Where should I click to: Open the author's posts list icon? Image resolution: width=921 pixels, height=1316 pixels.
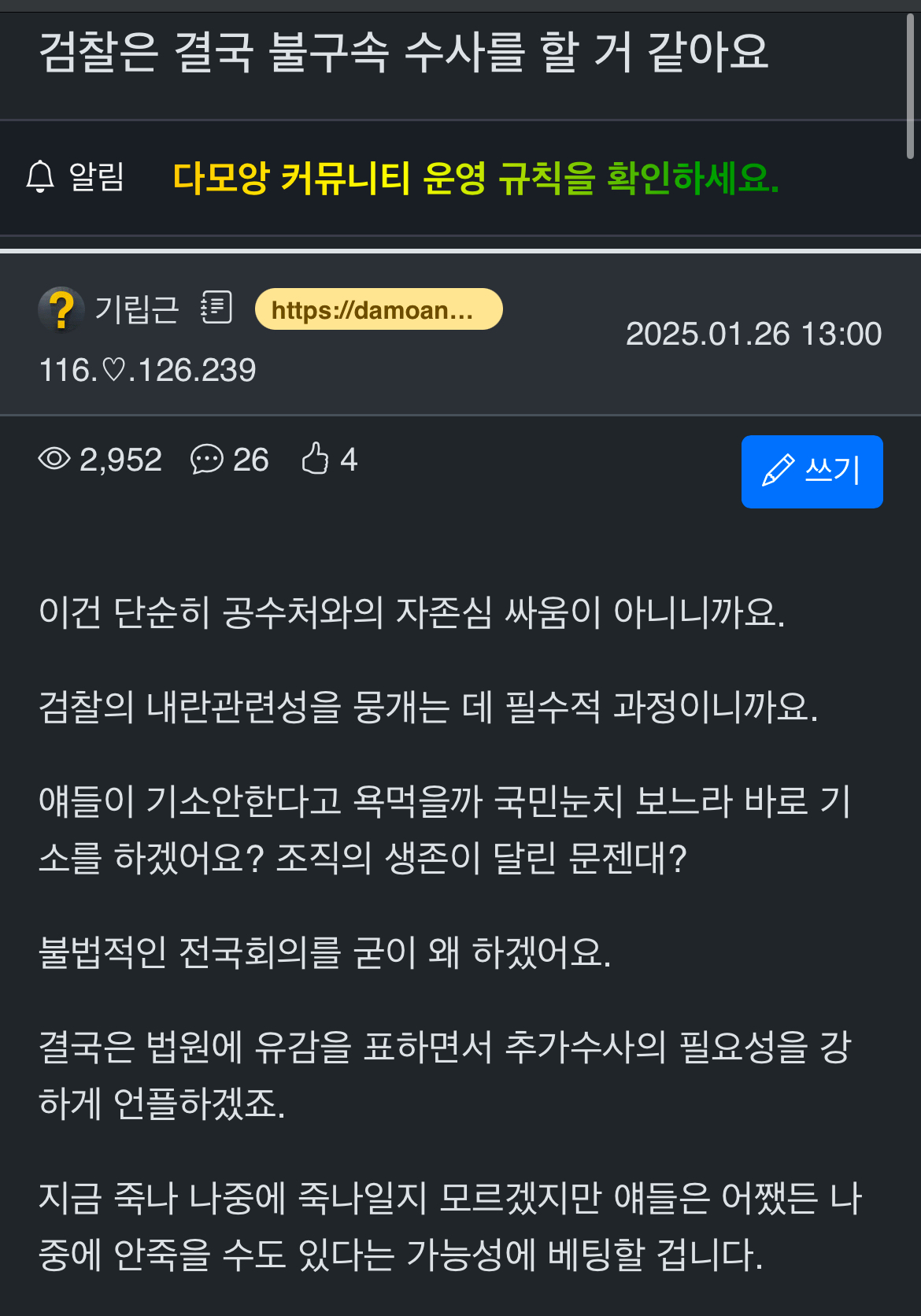coord(216,307)
